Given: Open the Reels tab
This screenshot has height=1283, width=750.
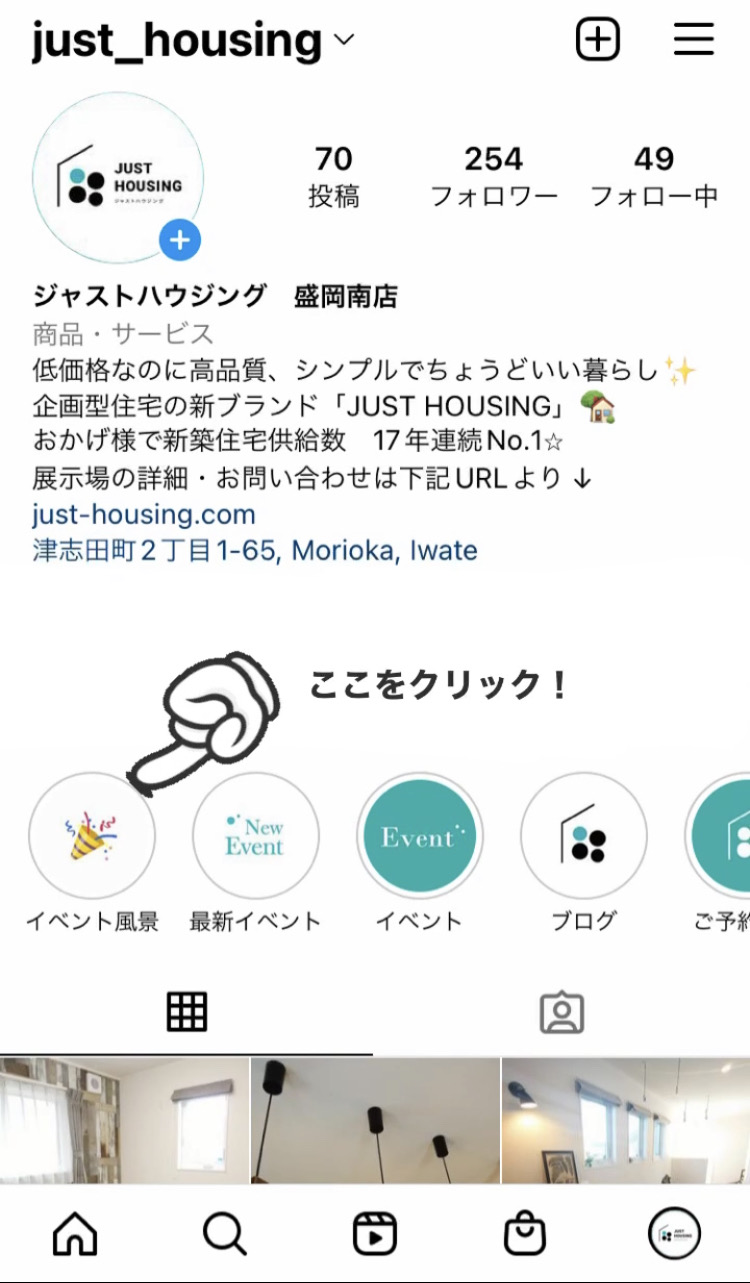Looking at the screenshot, I should [x=375, y=1234].
